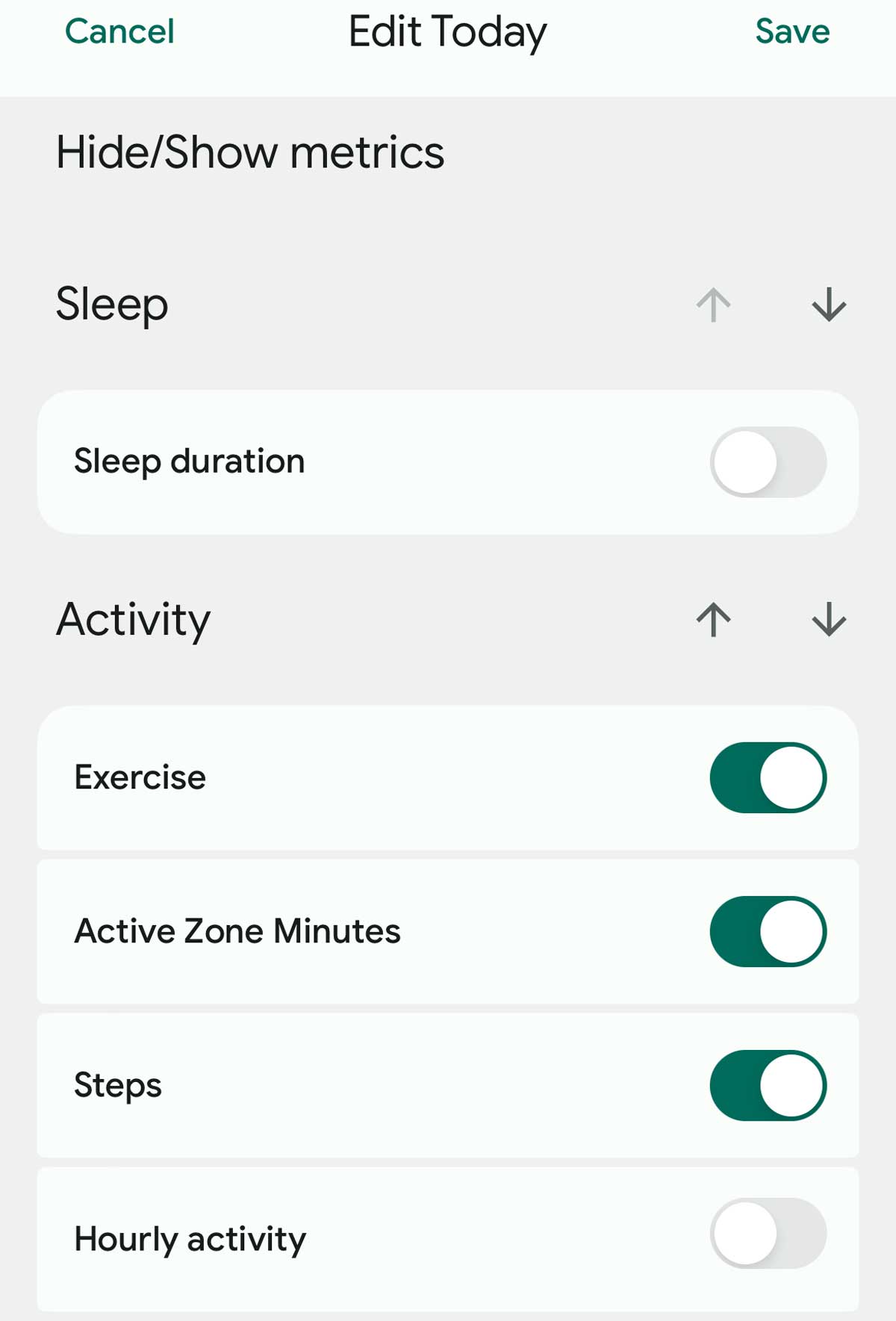This screenshot has height=1321, width=896.
Task: Tap the Steps metric card
Action: (373, 1086)
